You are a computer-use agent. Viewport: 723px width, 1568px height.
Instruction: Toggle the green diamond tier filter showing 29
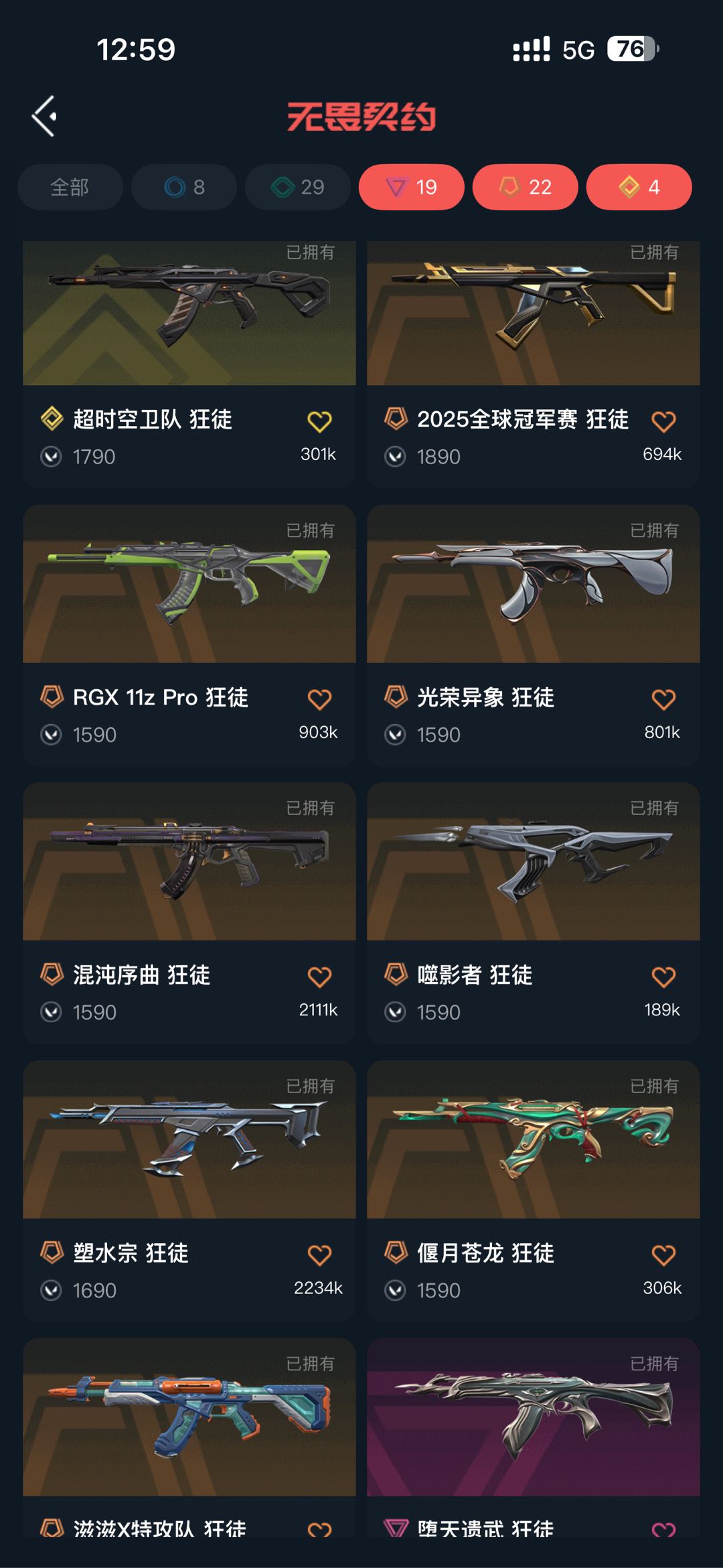click(x=298, y=187)
